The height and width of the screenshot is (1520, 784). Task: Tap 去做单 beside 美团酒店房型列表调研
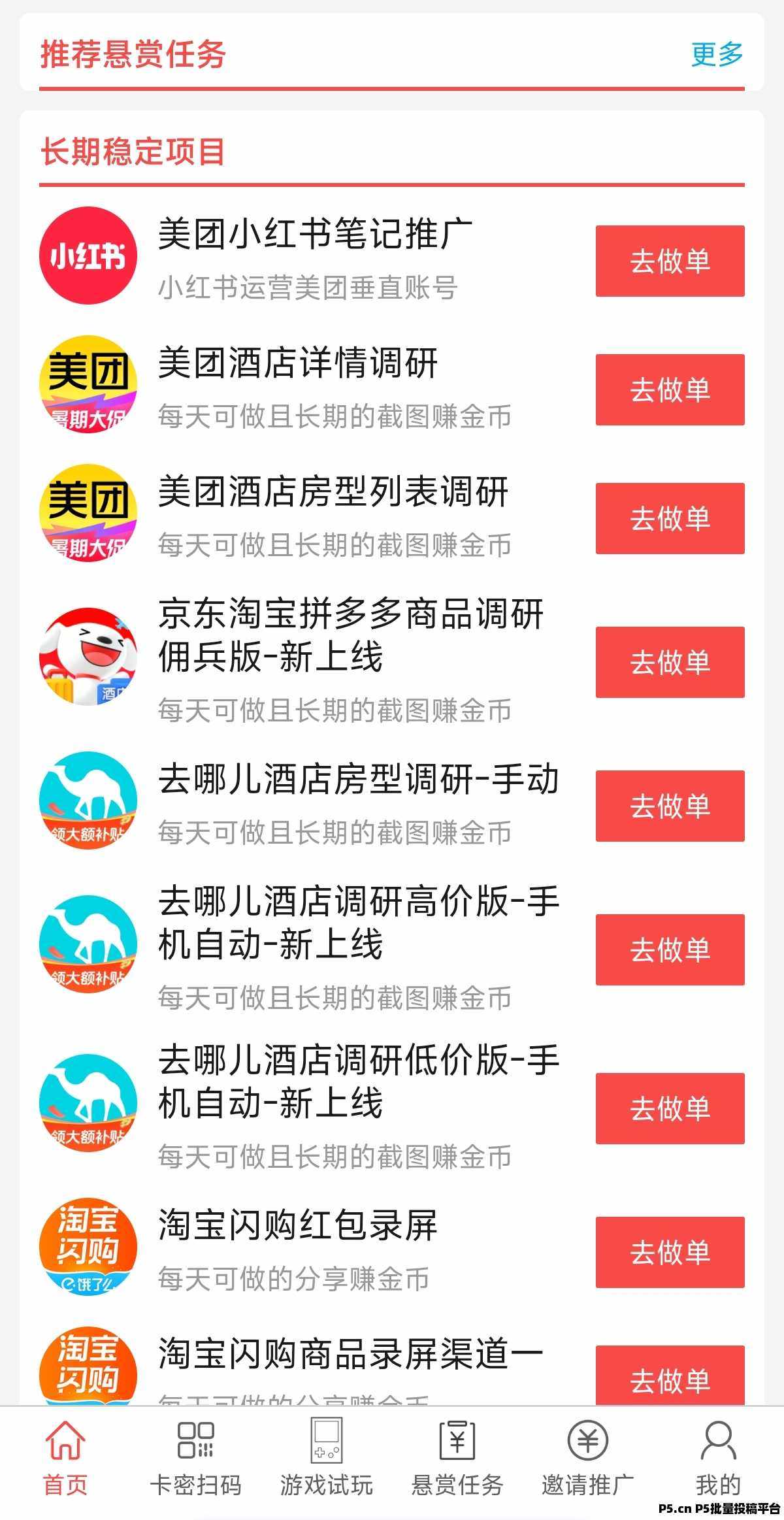(x=670, y=518)
